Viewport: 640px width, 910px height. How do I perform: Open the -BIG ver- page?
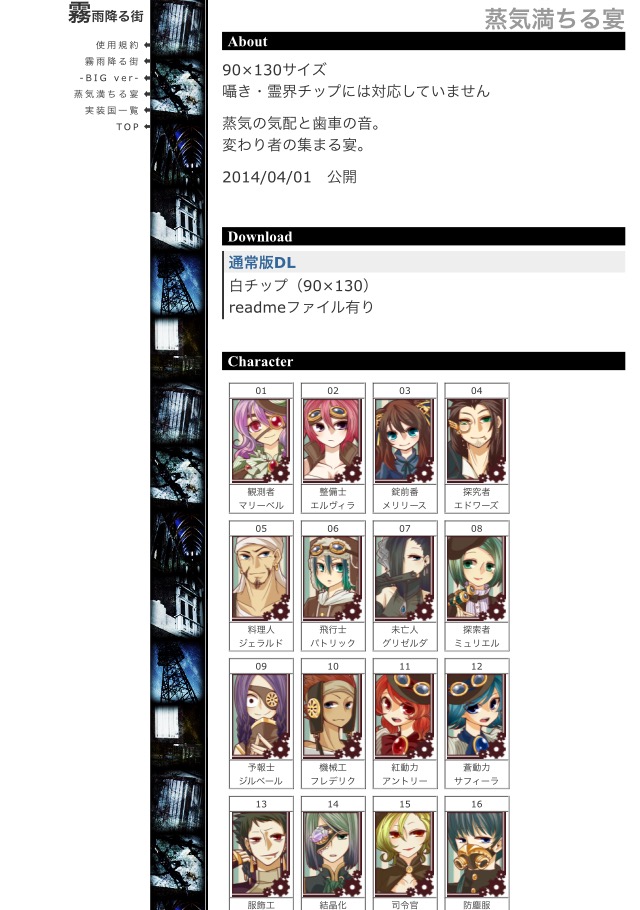[108, 78]
